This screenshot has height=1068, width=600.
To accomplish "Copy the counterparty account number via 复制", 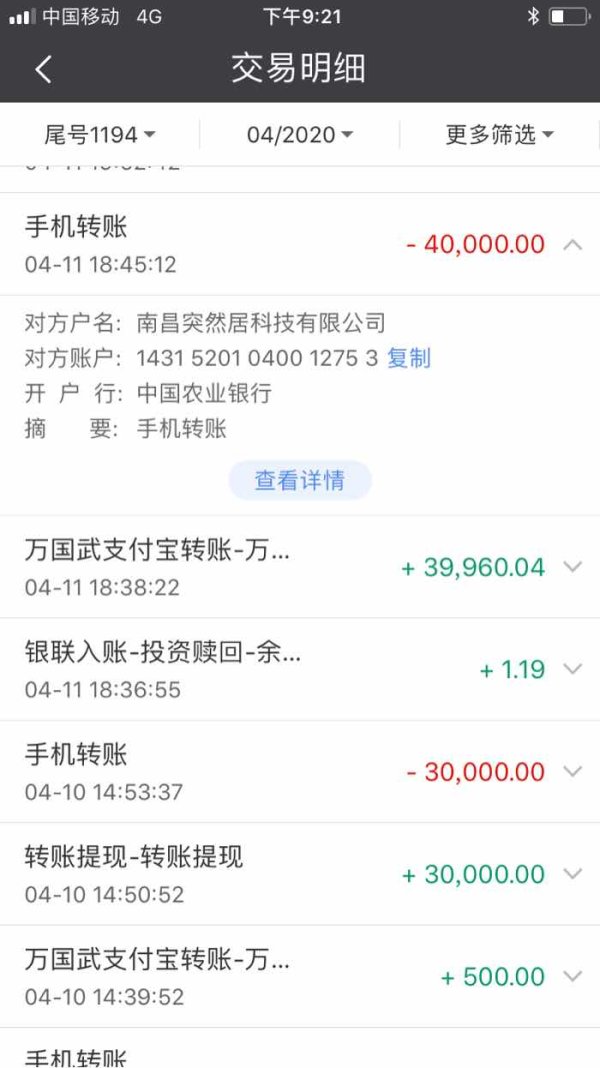I will [x=409, y=358].
